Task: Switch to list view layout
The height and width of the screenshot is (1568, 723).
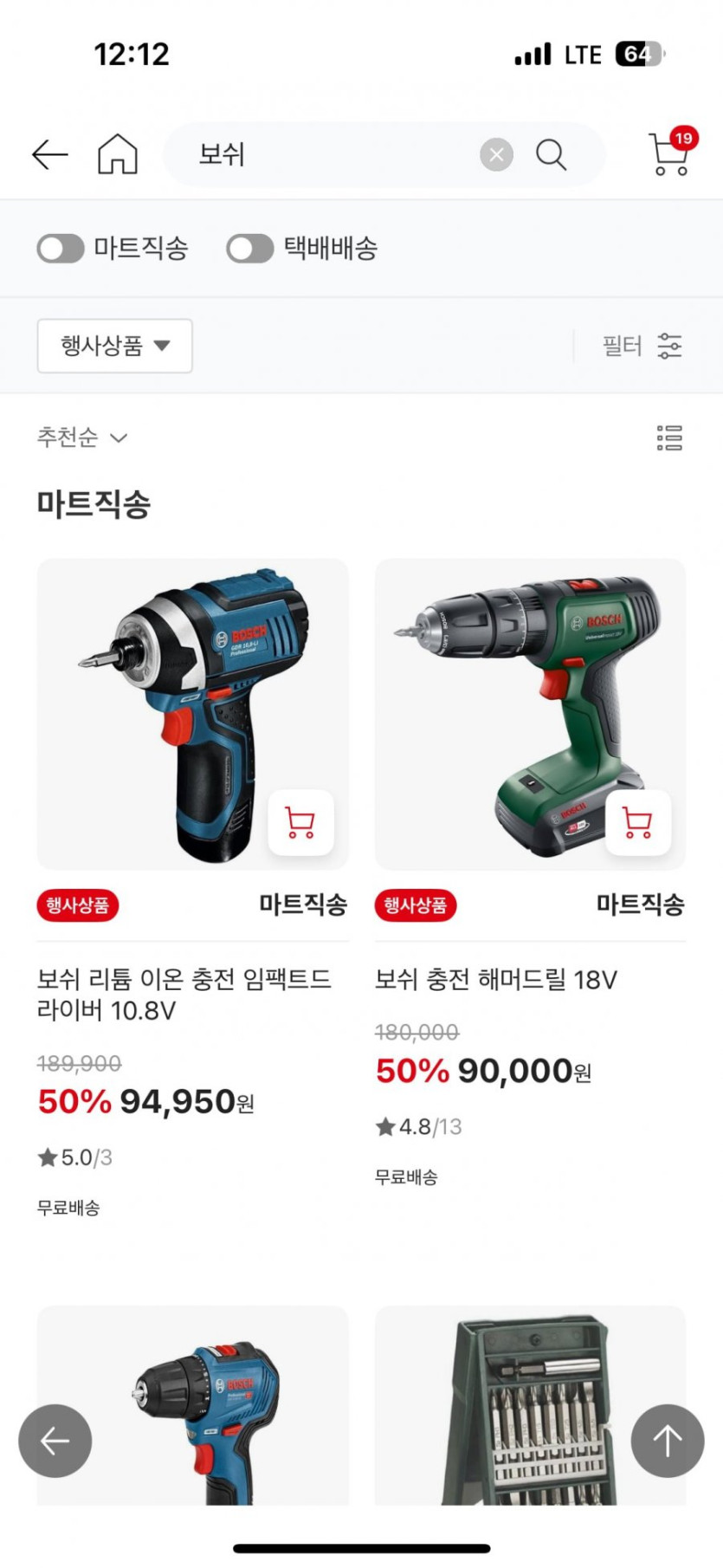Action: [x=668, y=437]
